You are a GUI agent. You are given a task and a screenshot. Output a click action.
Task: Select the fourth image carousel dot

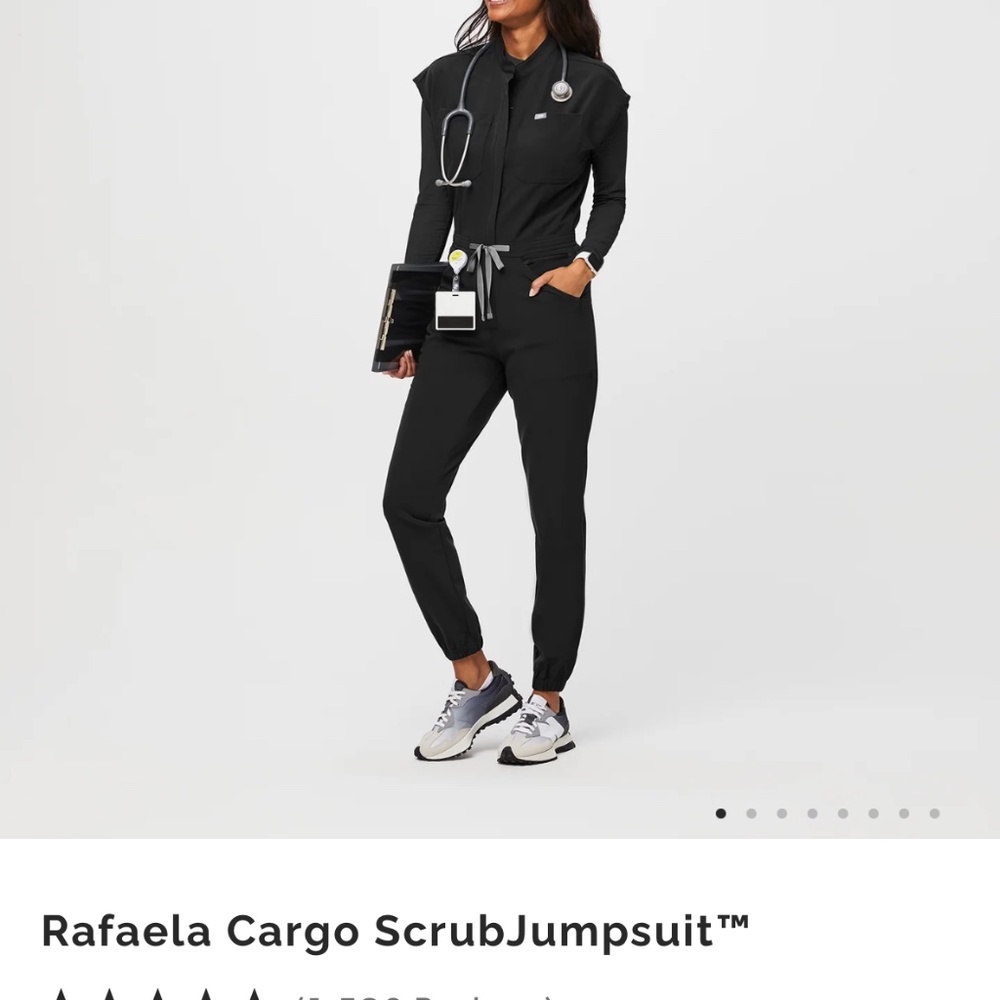(x=812, y=813)
